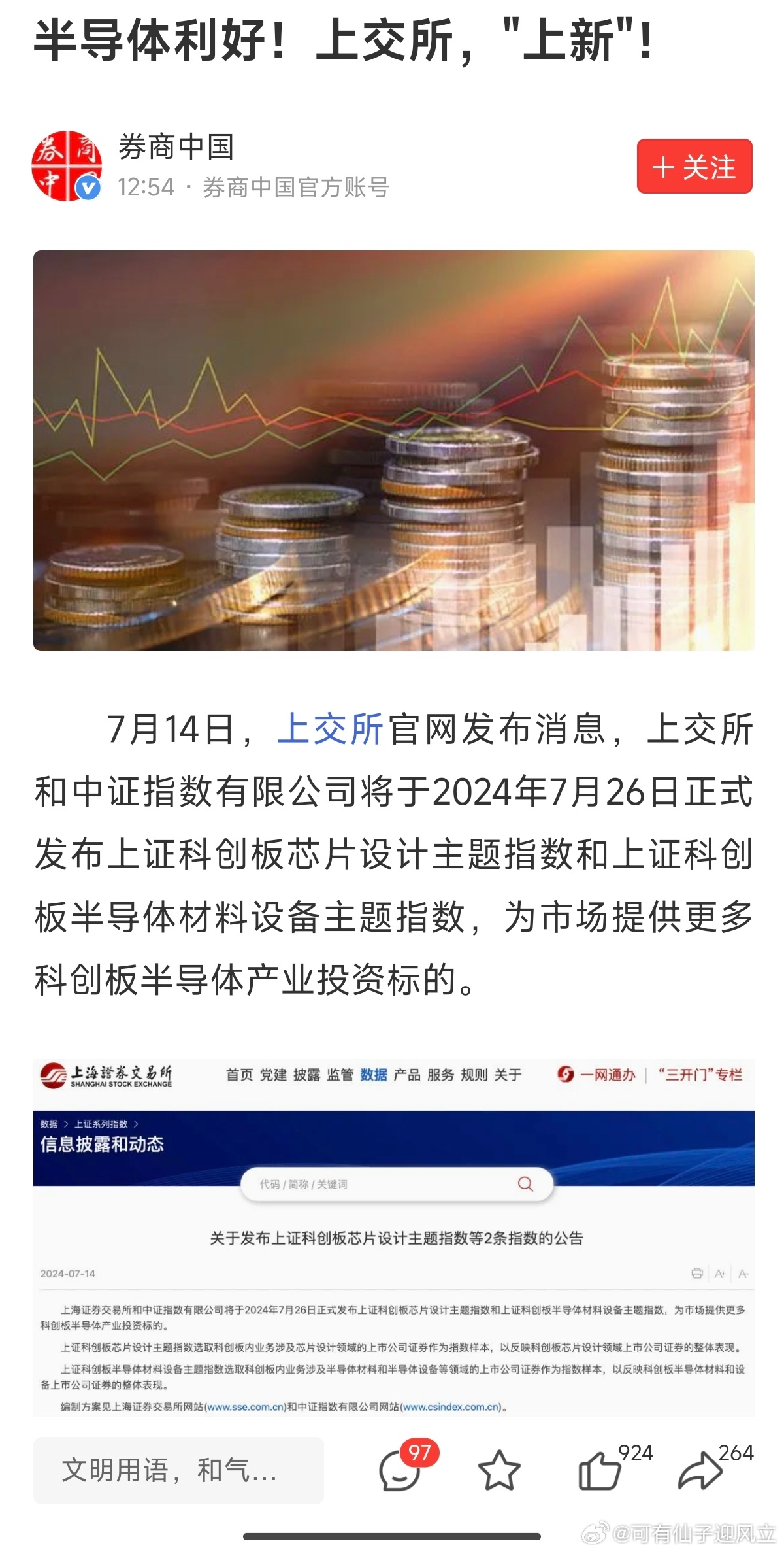Image resolution: width=784 pixels, height=1552 pixels.
Task: Like this article
Action: click(x=600, y=1471)
